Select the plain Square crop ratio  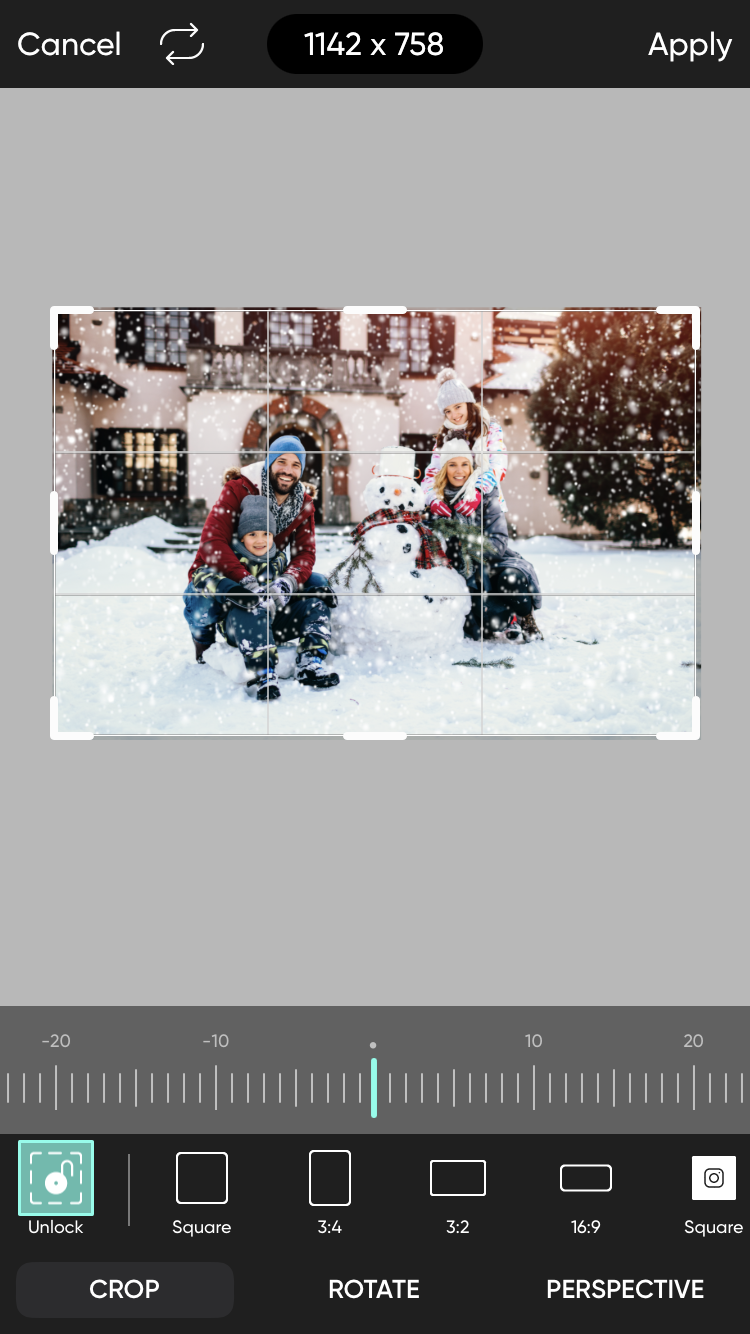202,1192
